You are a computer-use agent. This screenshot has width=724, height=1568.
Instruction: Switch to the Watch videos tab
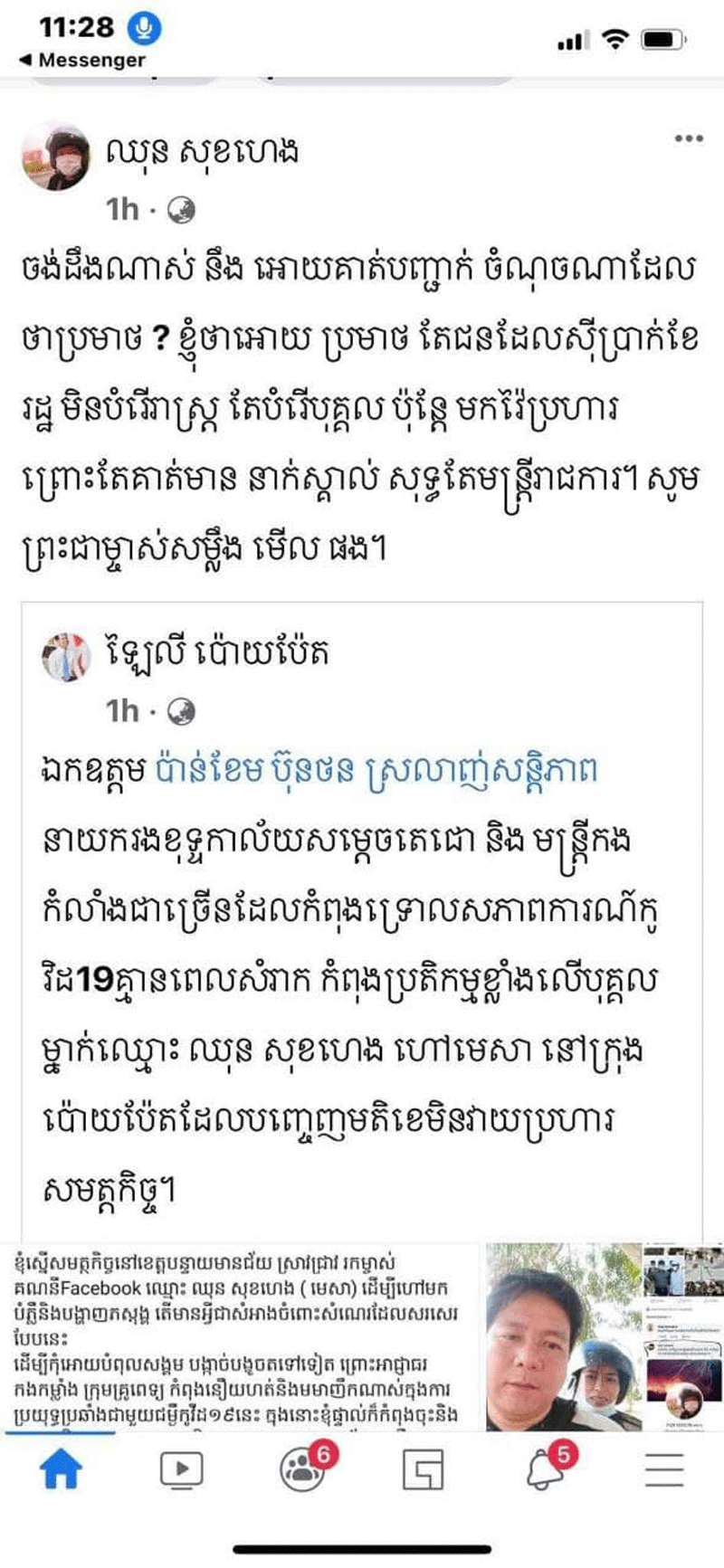(181, 1471)
